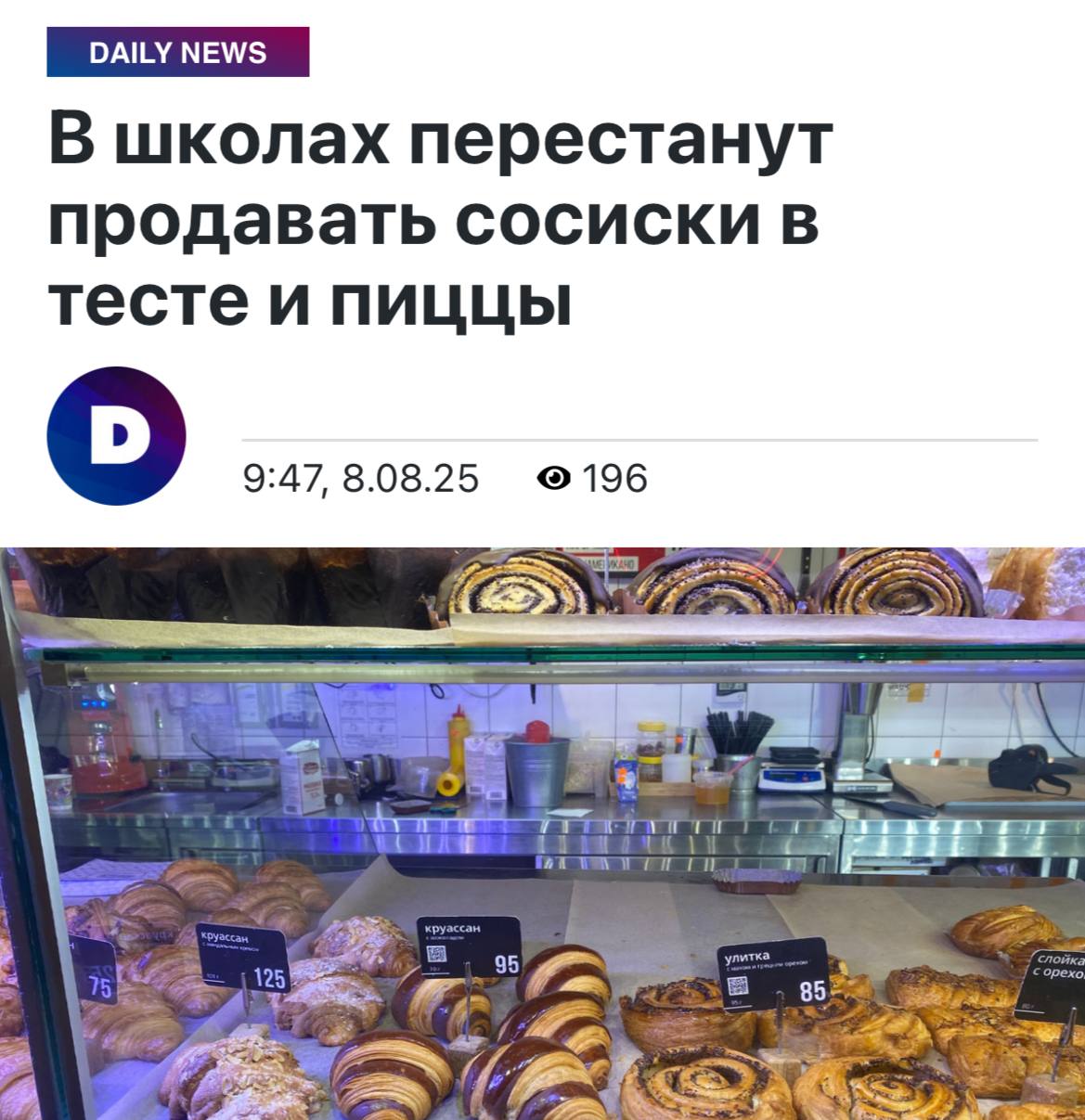
Task: Open the DAILY NEWS category tag
Action: pyautogui.click(x=177, y=52)
